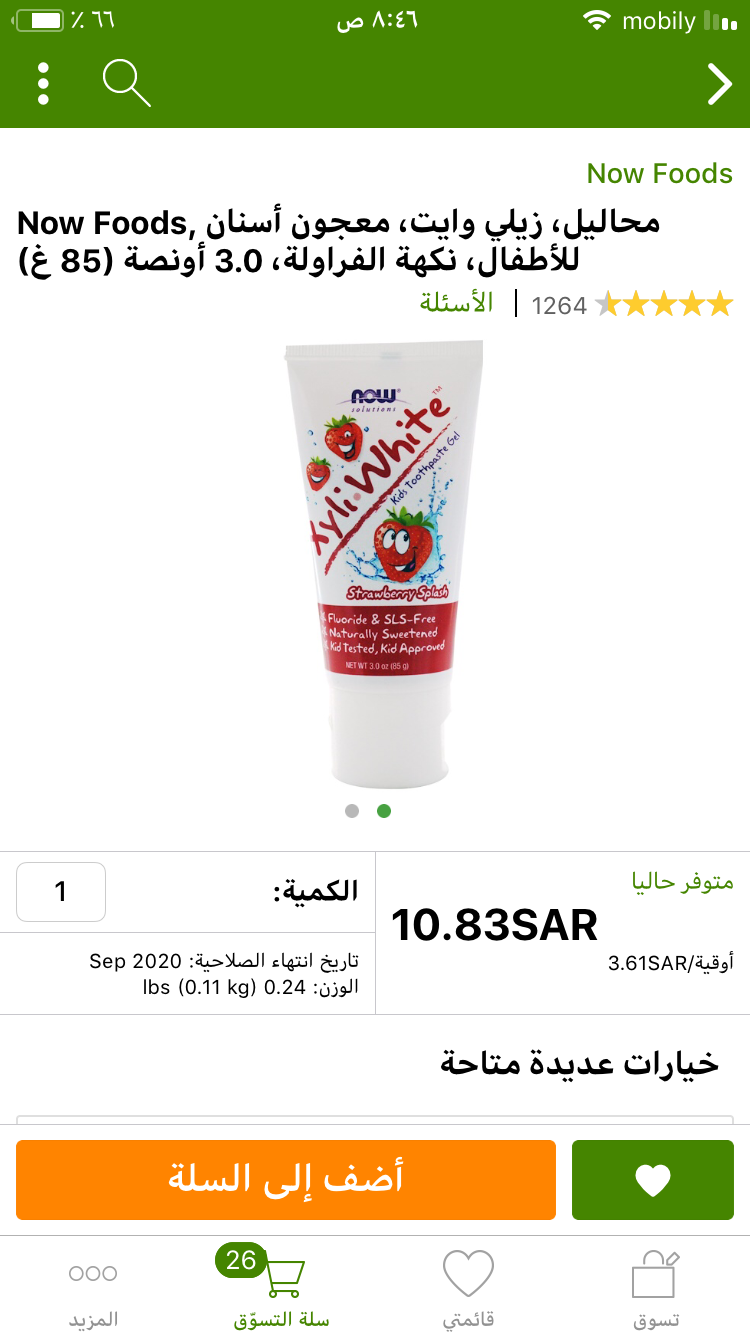Screen dimensions: 750x1334
Task: Go to the تسوق shop tab
Action: coord(656,1290)
